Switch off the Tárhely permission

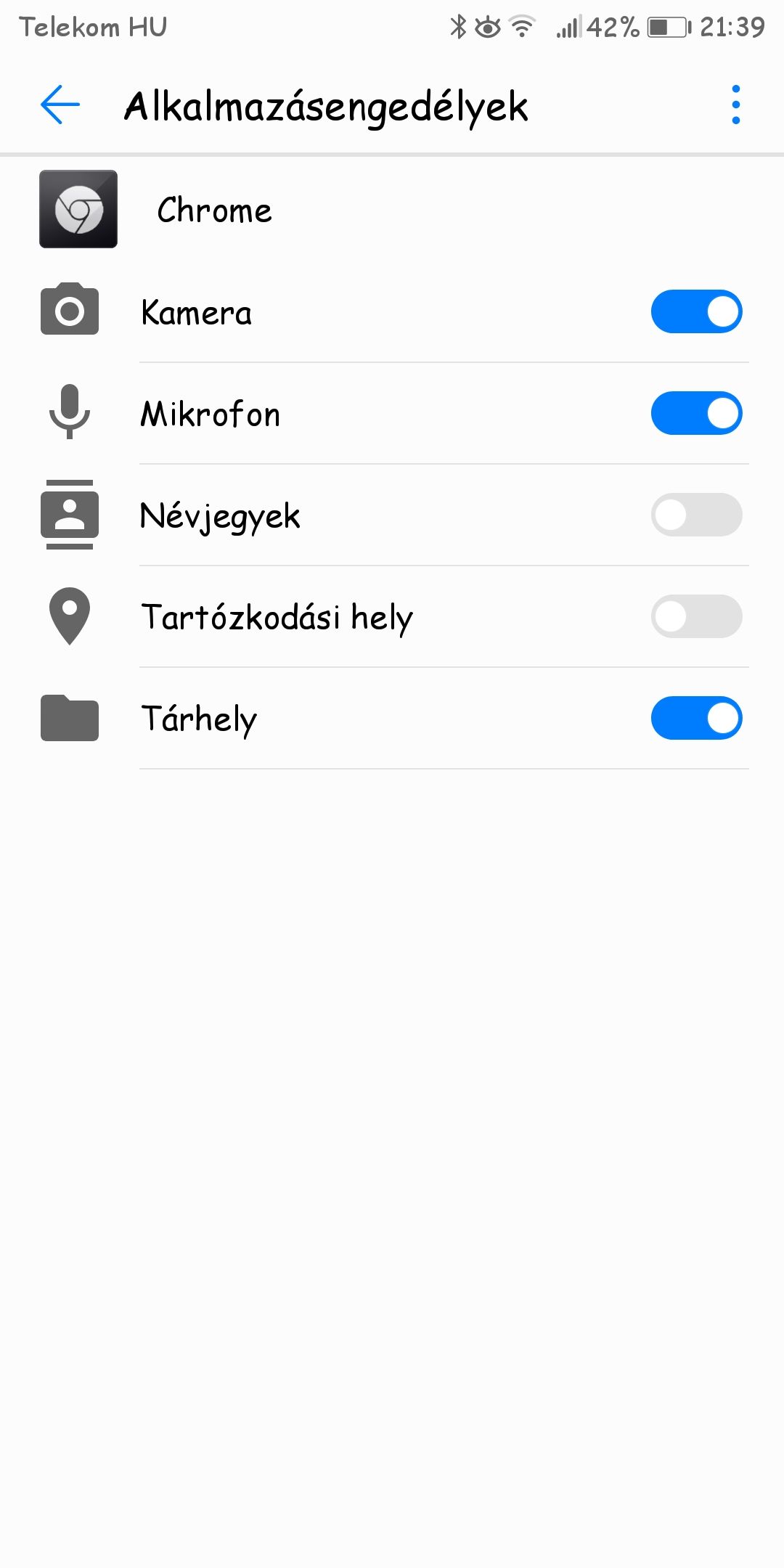click(x=696, y=718)
